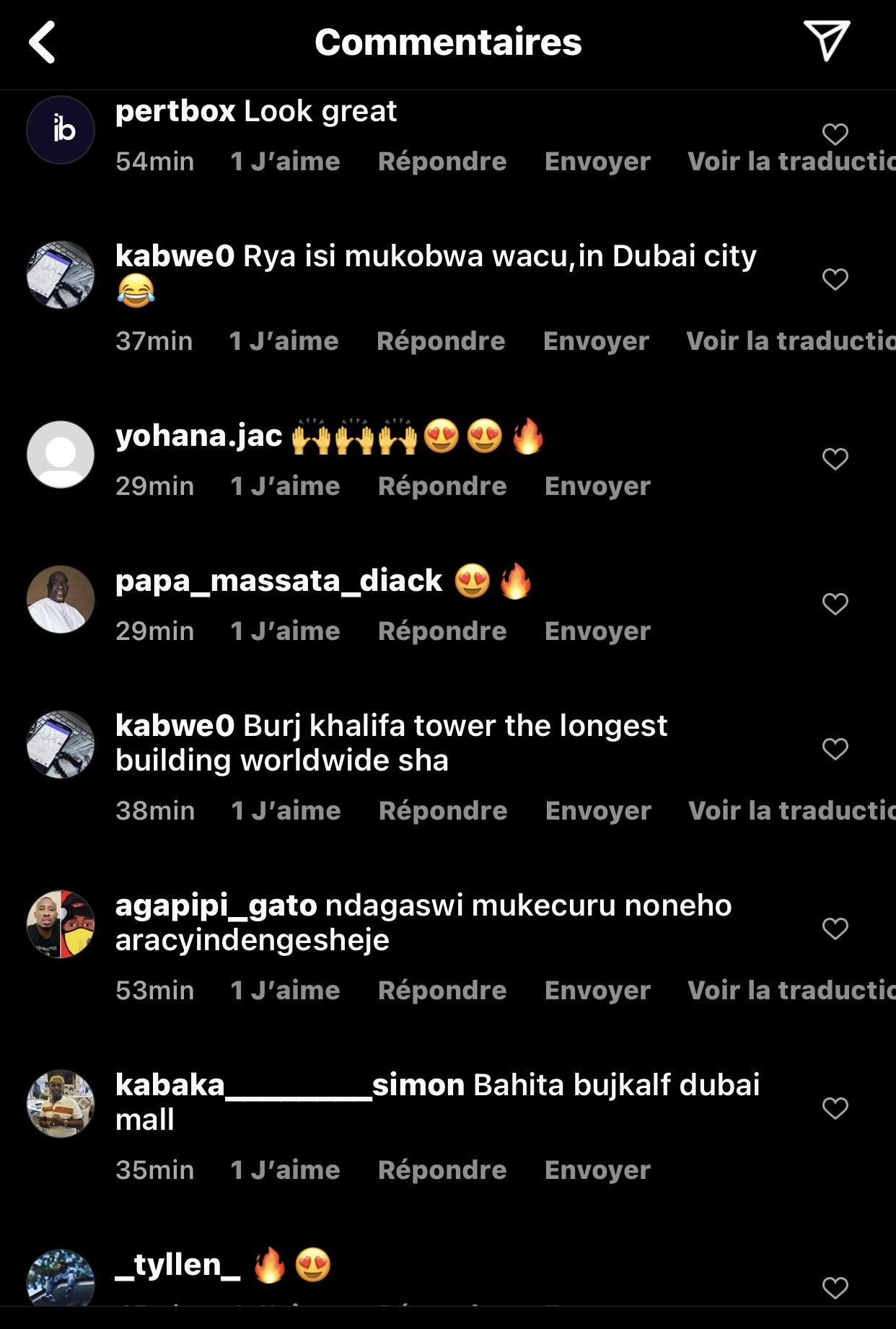The image size is (896, 1329).
Task: Like agapipi_gato's comment
Action: pos(835,929)
